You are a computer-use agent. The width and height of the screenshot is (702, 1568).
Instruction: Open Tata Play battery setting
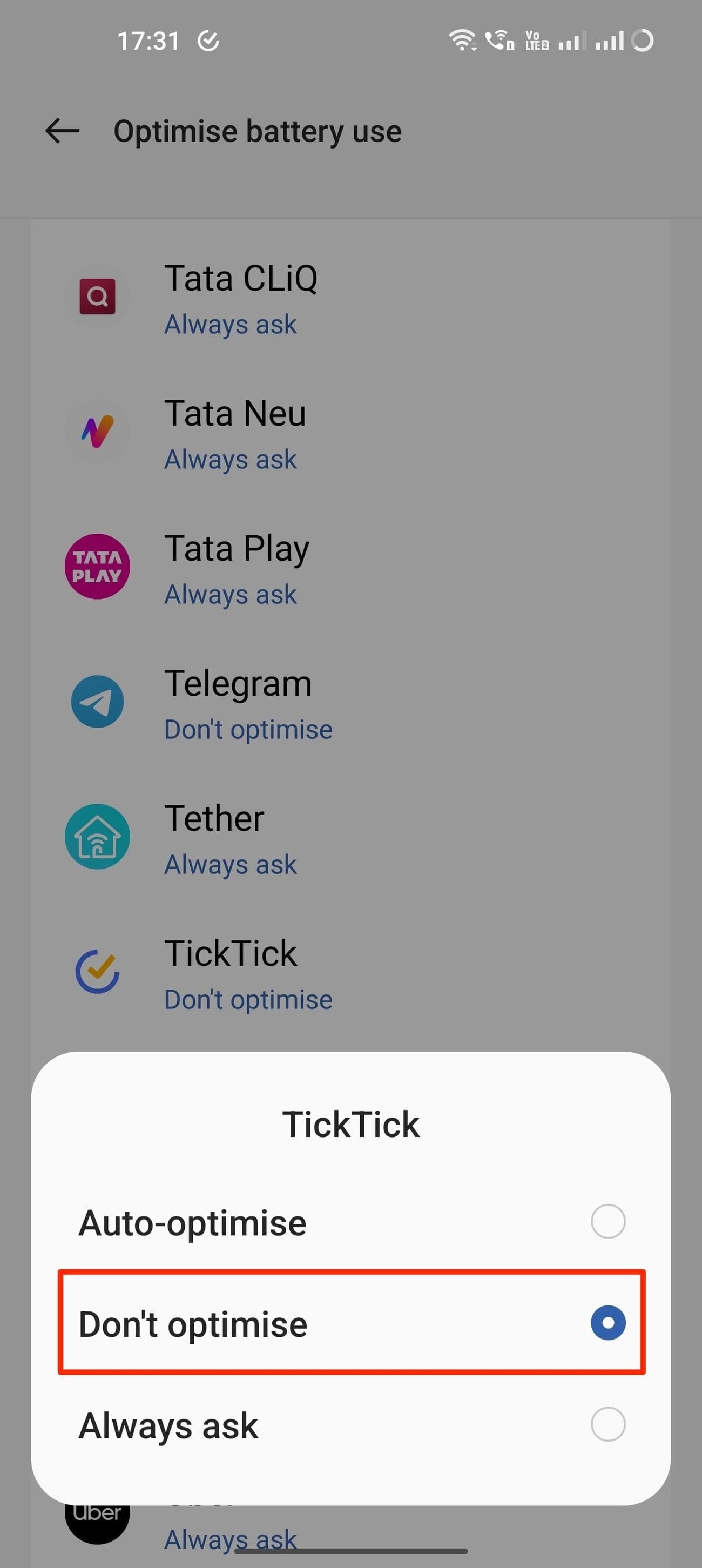pos(351,569)
